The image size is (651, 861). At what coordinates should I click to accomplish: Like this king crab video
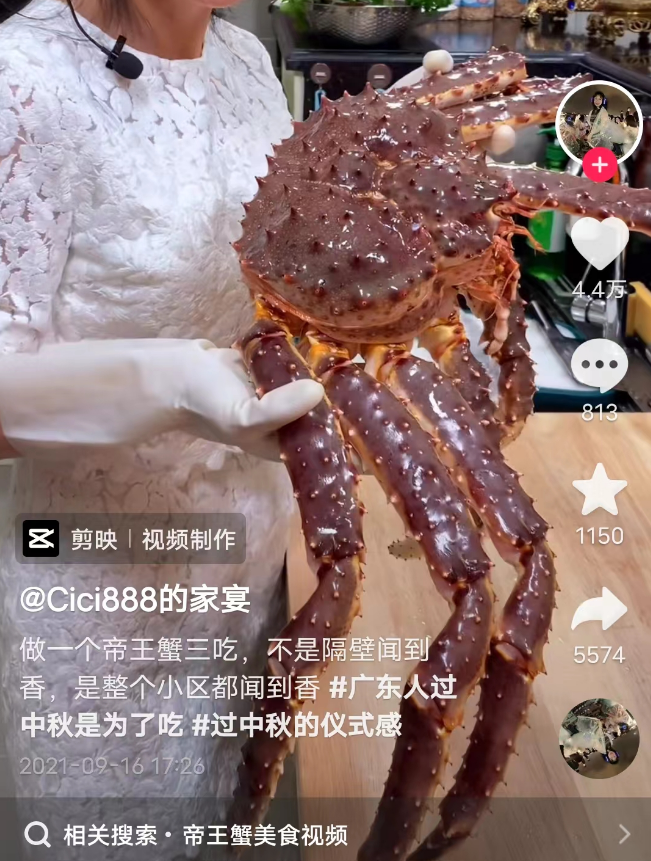point(599,243)
